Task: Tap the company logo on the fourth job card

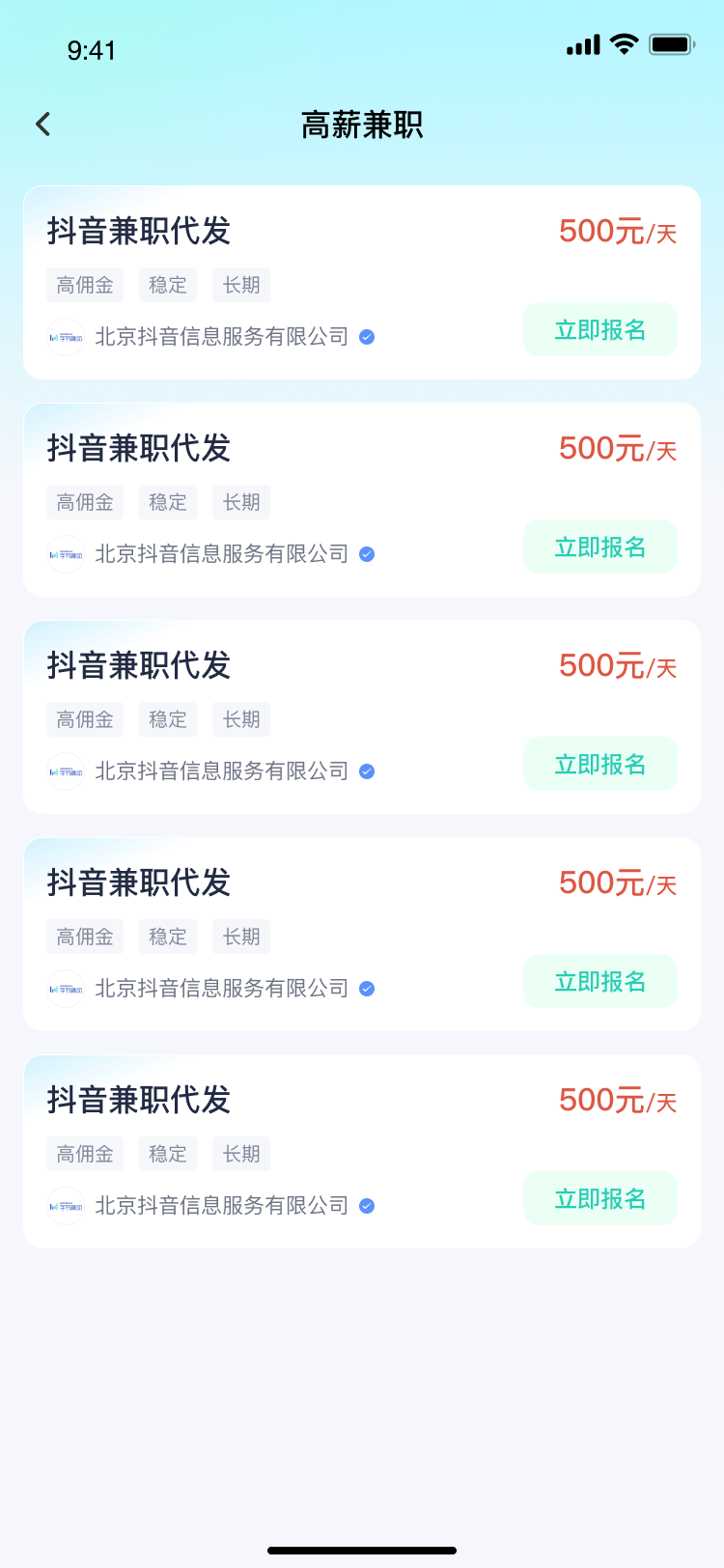Action: pyautogui.click(x=66, y=989)
